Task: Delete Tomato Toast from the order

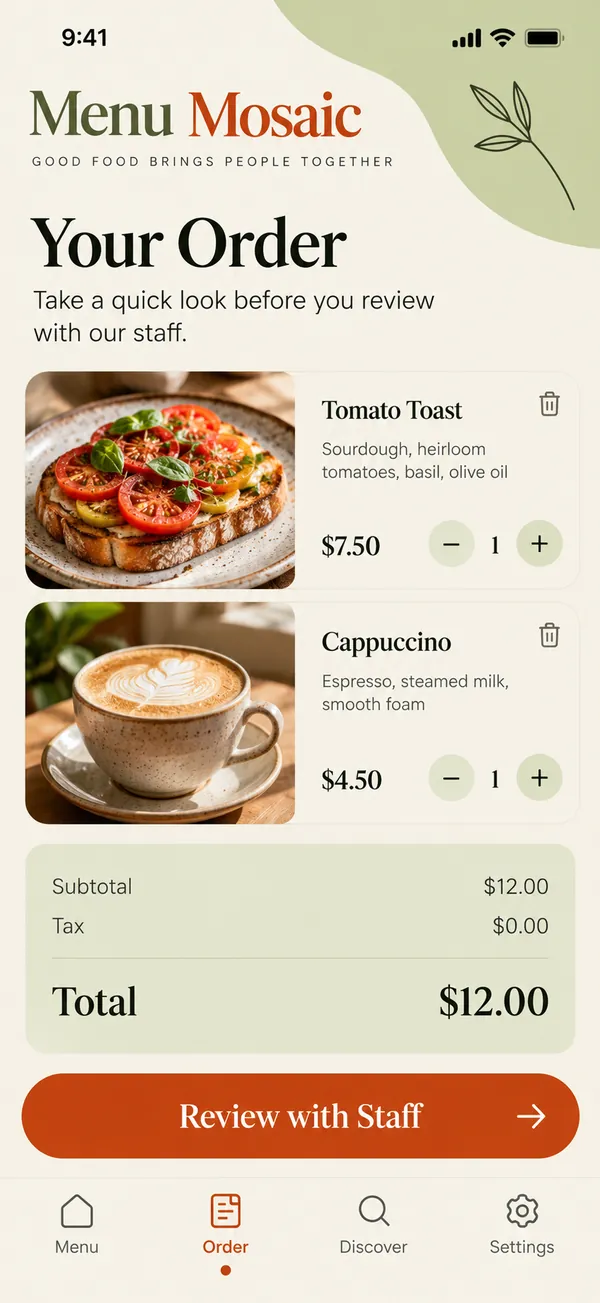Action: pos(549,404)
